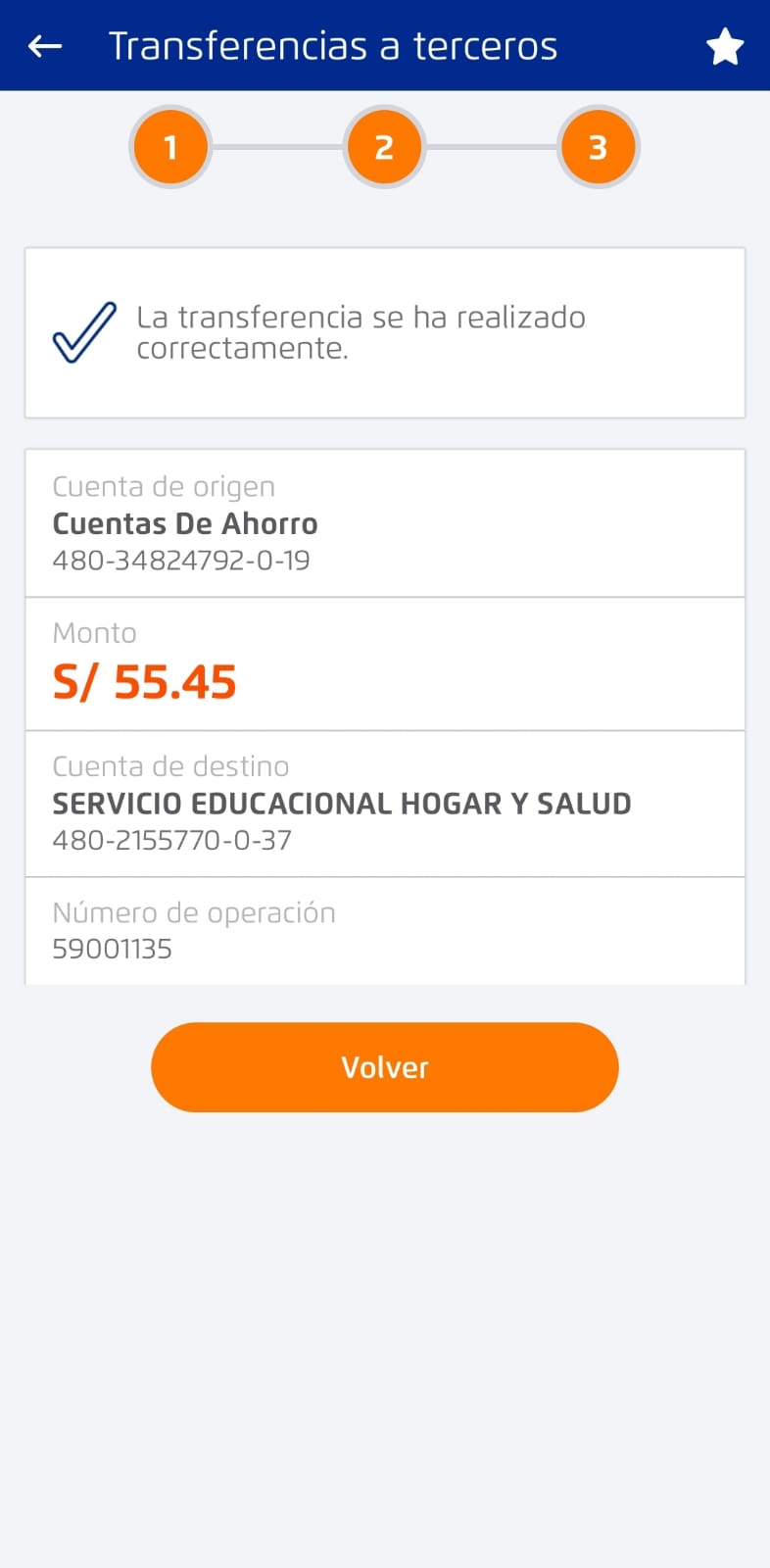Go back using the top arrow
This screenshot has height=1568, width=770.
click(x=45, y=46)
